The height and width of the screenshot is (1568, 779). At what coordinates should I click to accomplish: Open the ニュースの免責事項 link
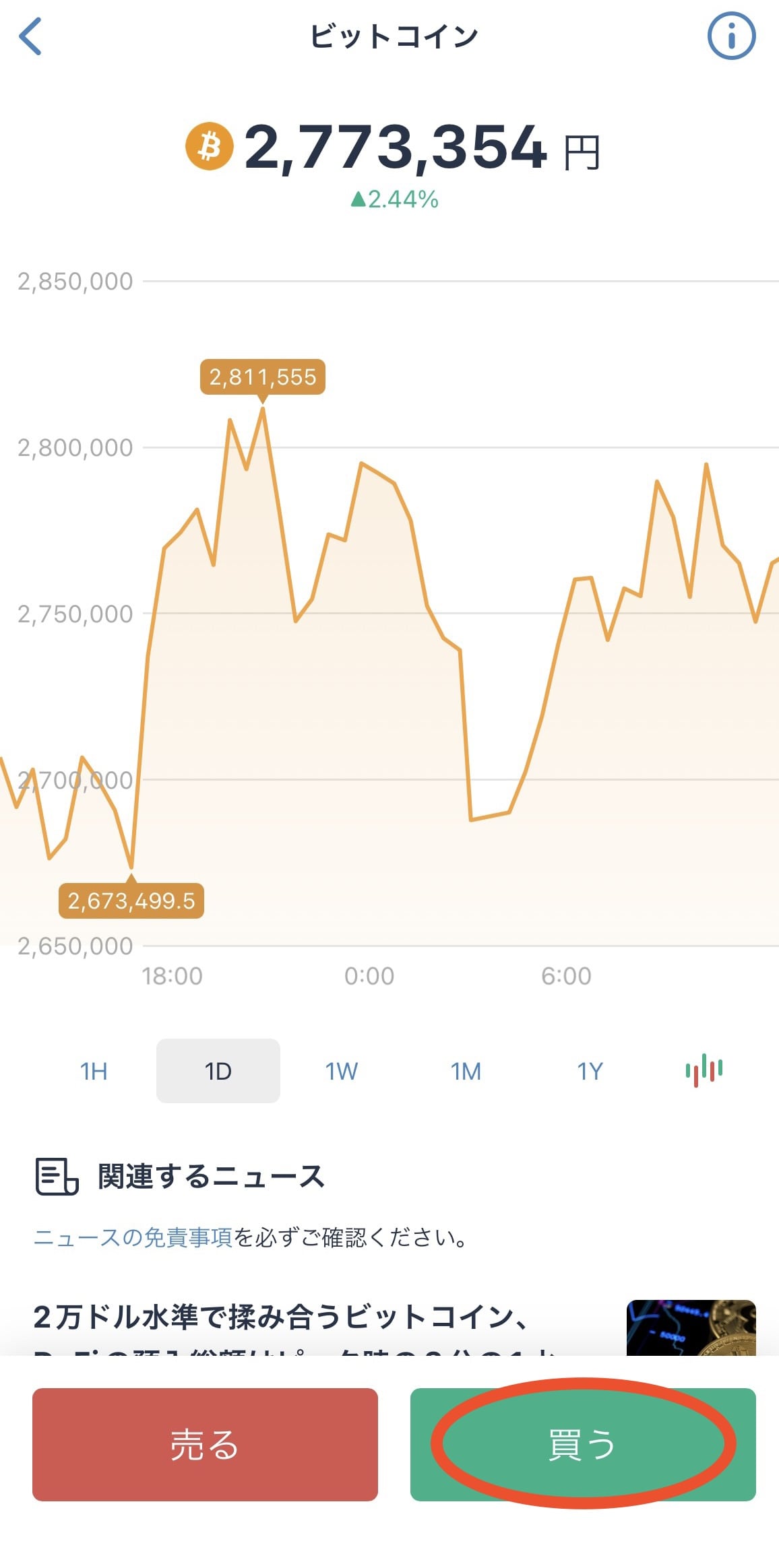click(x=133, y=1237)
